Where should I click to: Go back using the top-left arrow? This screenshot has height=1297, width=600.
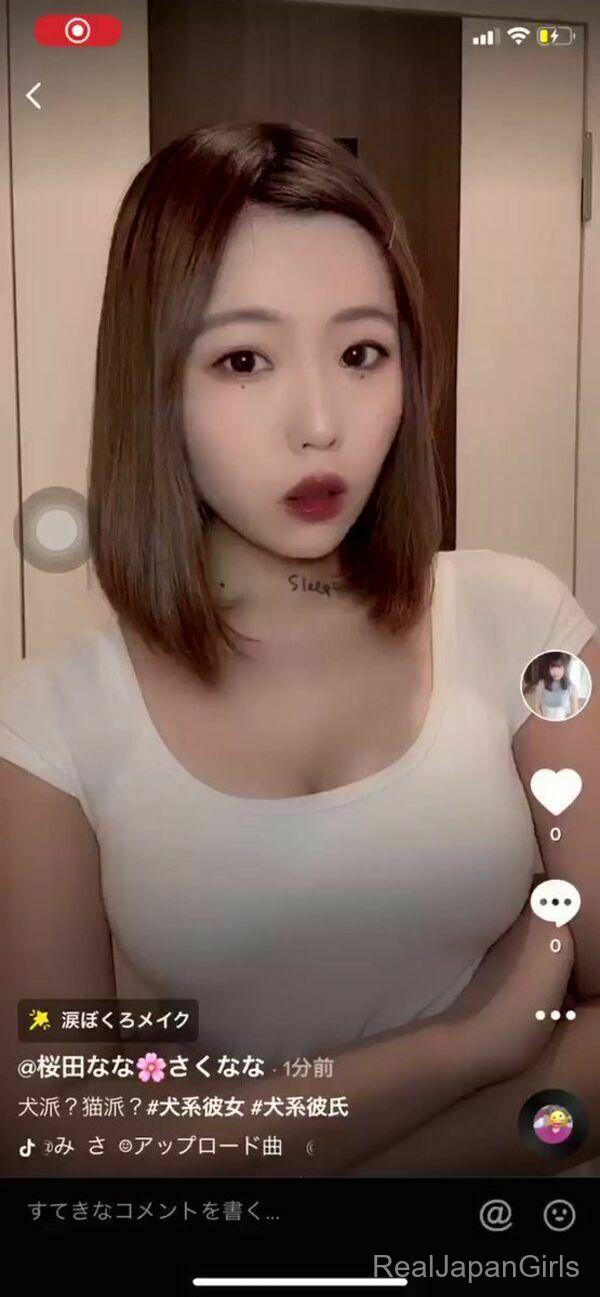pyautogui.click(x=34, y=95)
